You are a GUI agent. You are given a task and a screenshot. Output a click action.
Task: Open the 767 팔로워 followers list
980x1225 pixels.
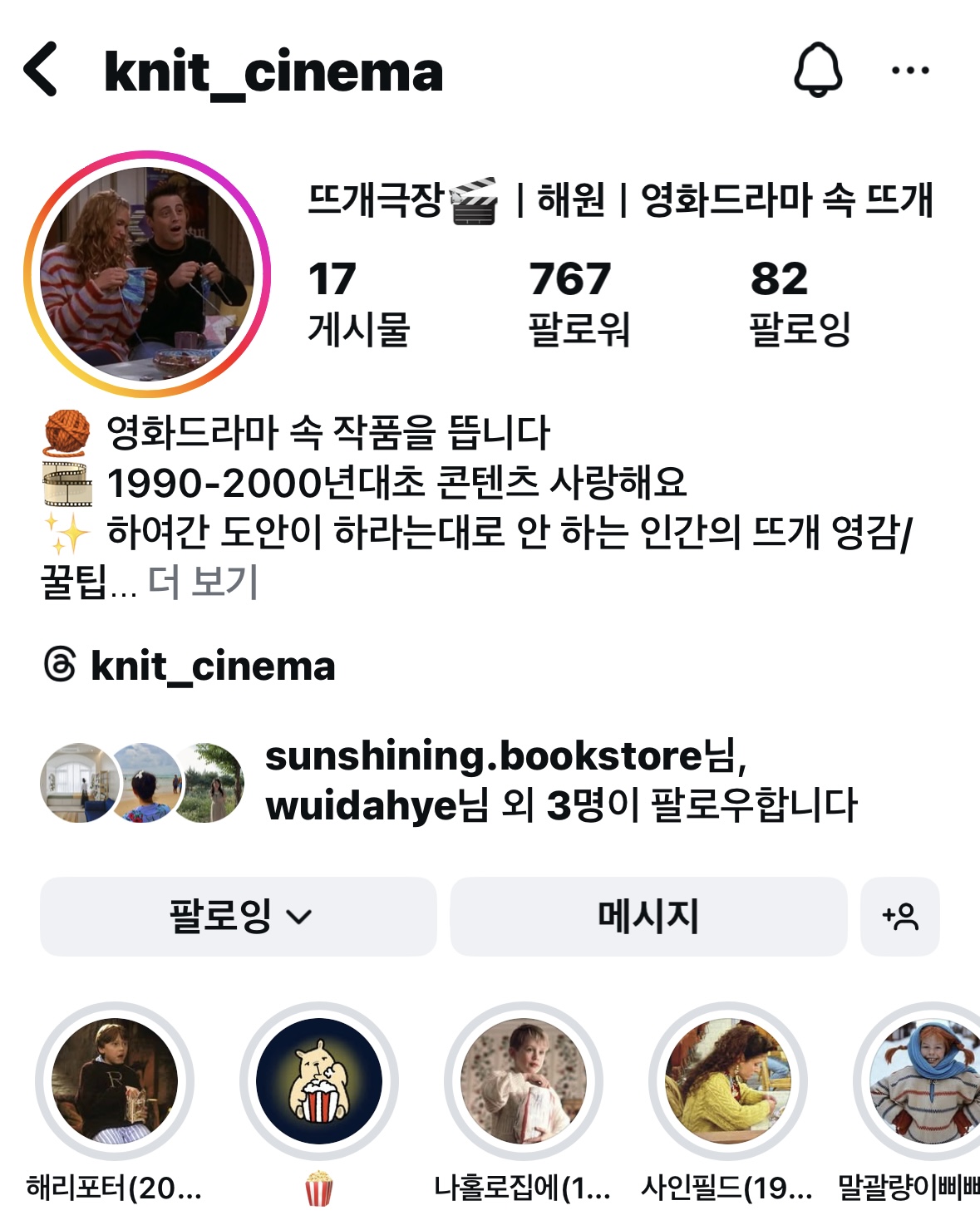coord(579,303)
